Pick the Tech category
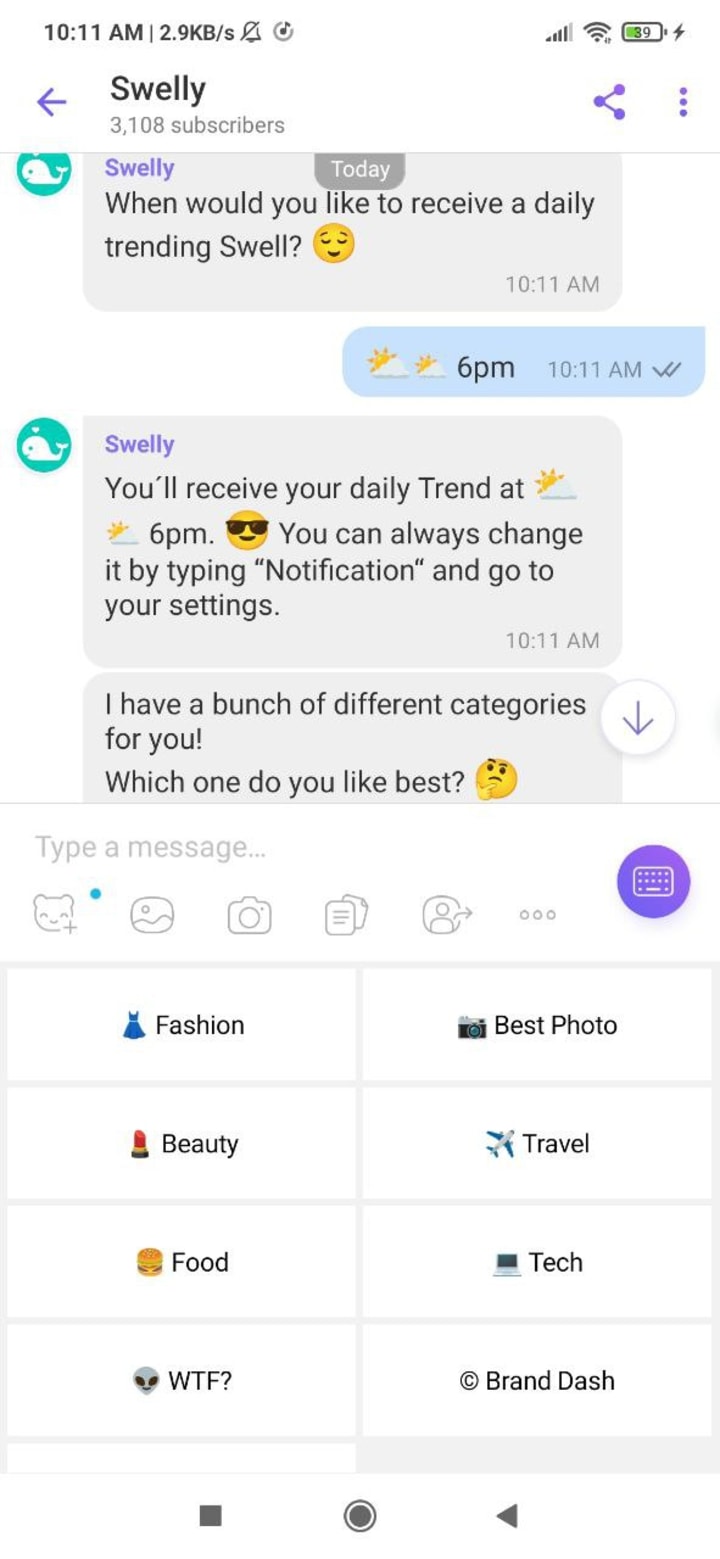This screenshot has width=720, height=1559. (x=537, y=1262)
